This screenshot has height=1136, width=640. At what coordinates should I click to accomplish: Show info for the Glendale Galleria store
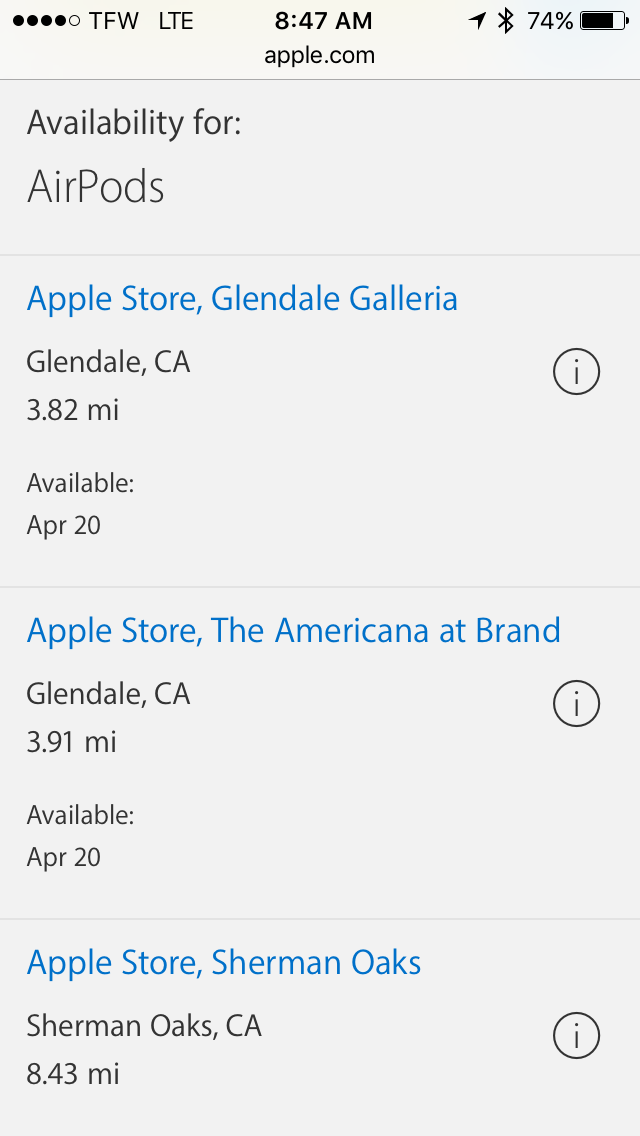pyautogui.click(x=576, y=372)
